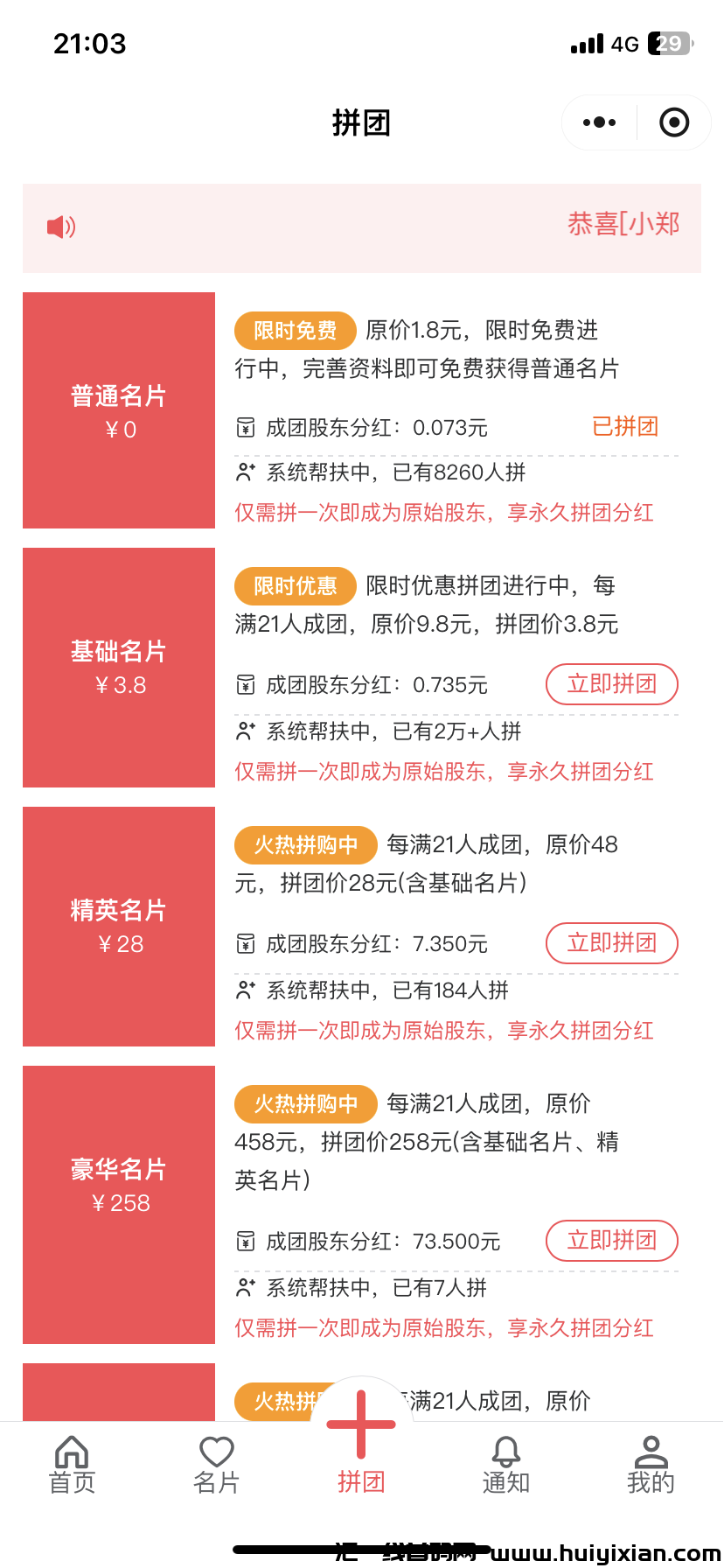Tap the 恭喜 announcement banner

[x=362, y=227]
